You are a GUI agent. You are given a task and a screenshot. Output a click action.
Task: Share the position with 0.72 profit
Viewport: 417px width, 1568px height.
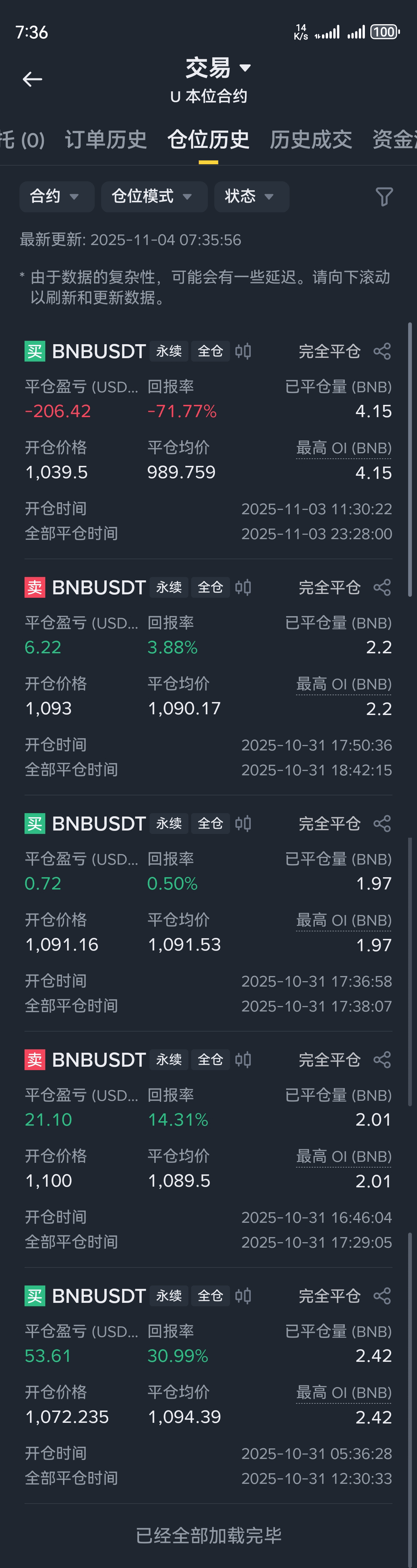pyautogui.click(x=382, y=824)
